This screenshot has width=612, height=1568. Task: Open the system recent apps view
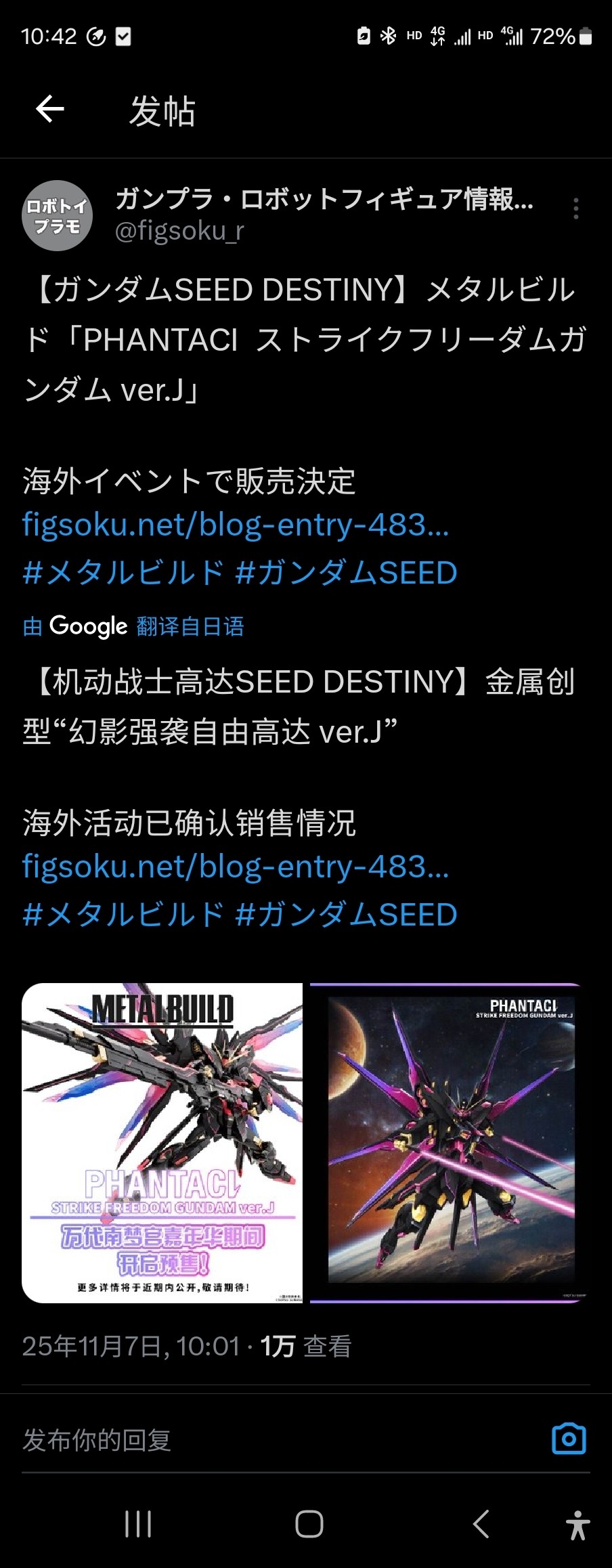[x=138, y=1525]
